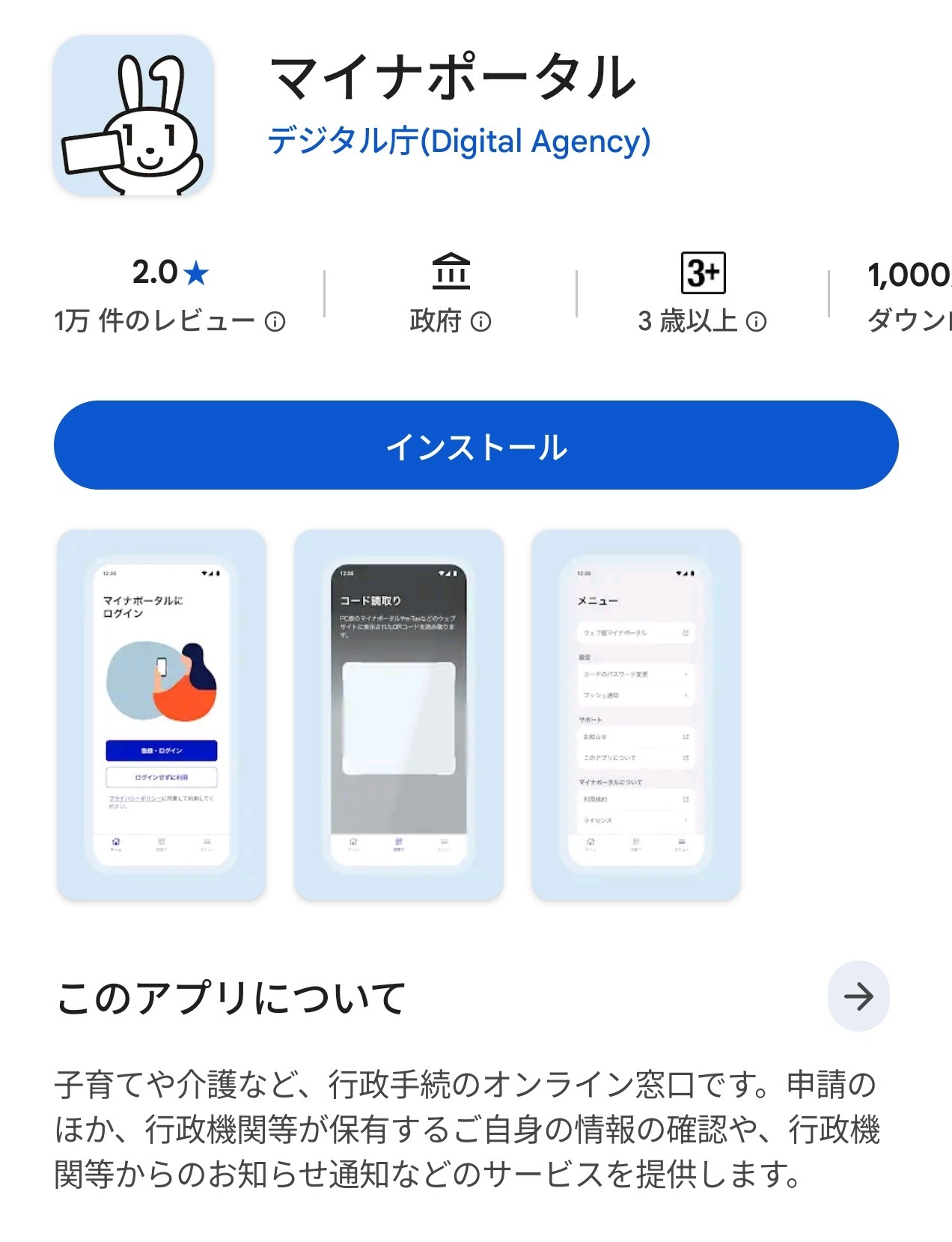This screenshot has height=1242, width=952.
Task: Click the external-link icon beside ウェブ版マイナポータル
Action: tap(686, 633)
